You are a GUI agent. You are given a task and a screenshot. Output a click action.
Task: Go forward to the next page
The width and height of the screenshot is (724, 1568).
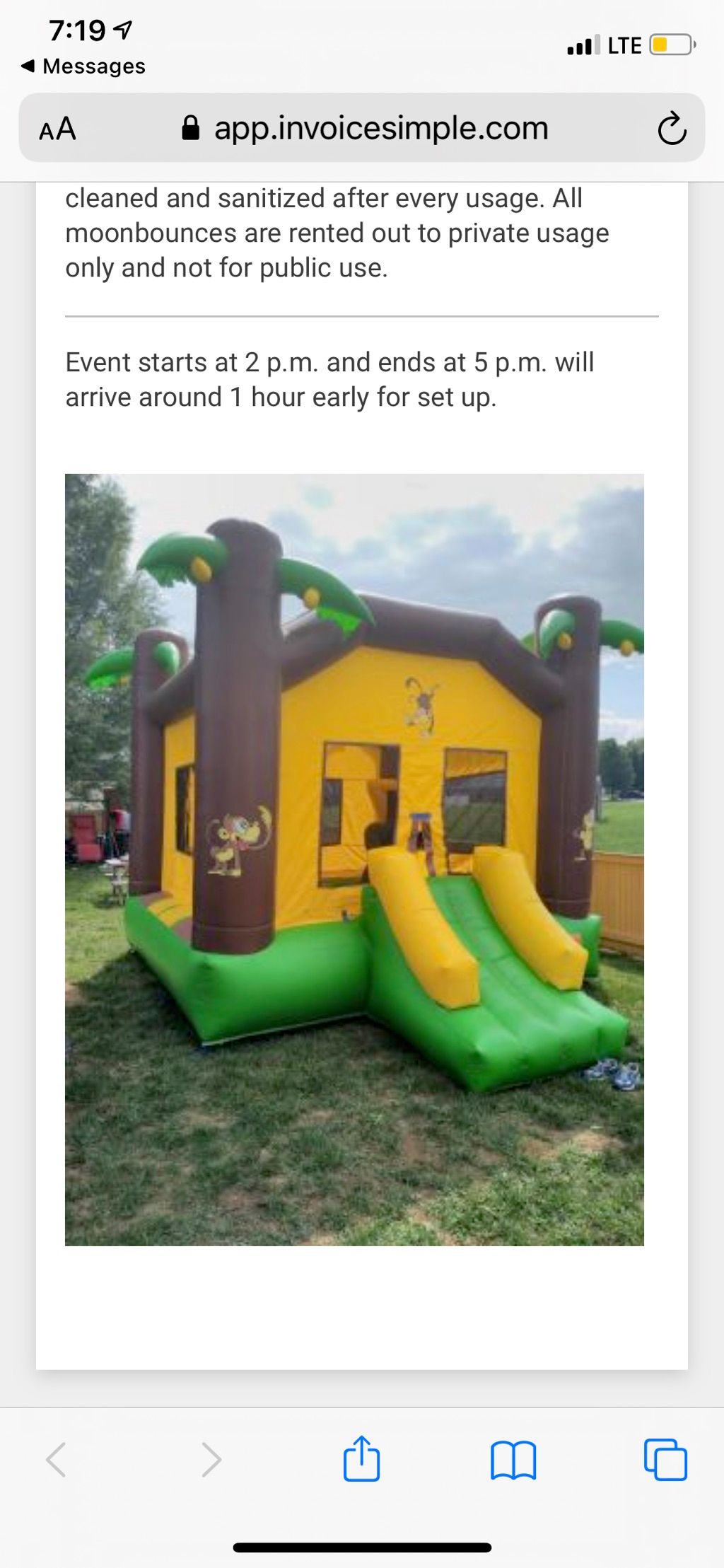[211, 1460]
